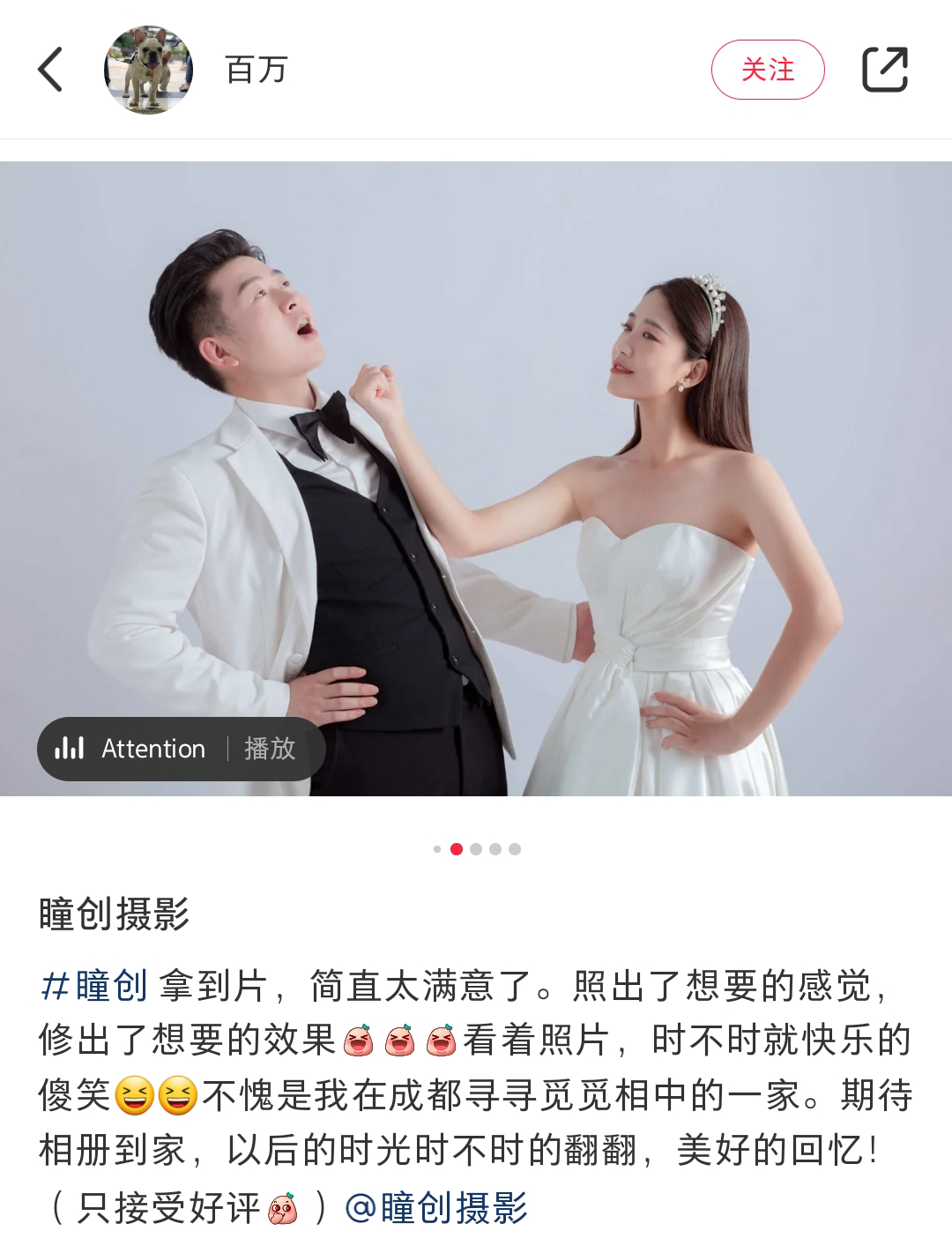952x1246 pixels.
Task: Open the username 百万
Action: [x=257, y=70]
